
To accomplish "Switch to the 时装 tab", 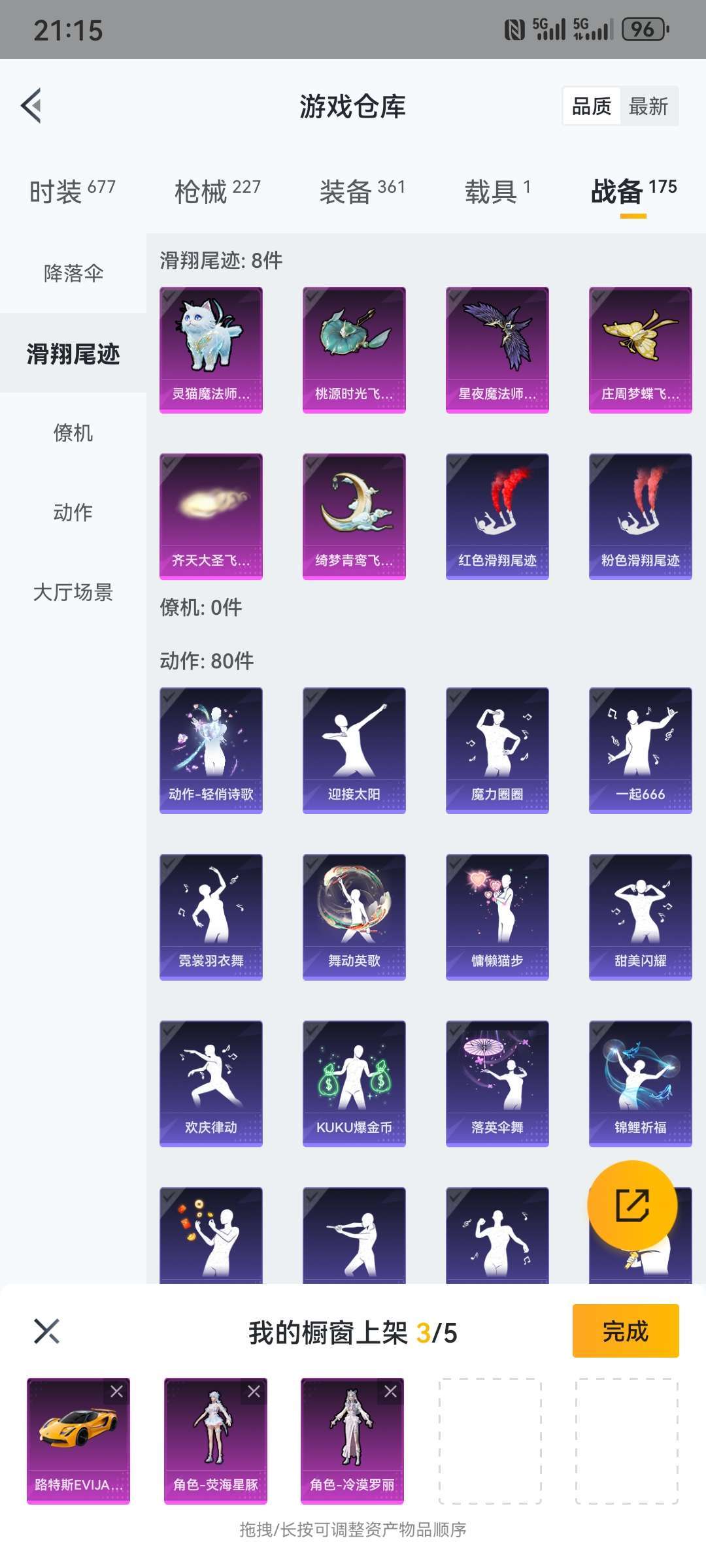I will pos(73,191).
